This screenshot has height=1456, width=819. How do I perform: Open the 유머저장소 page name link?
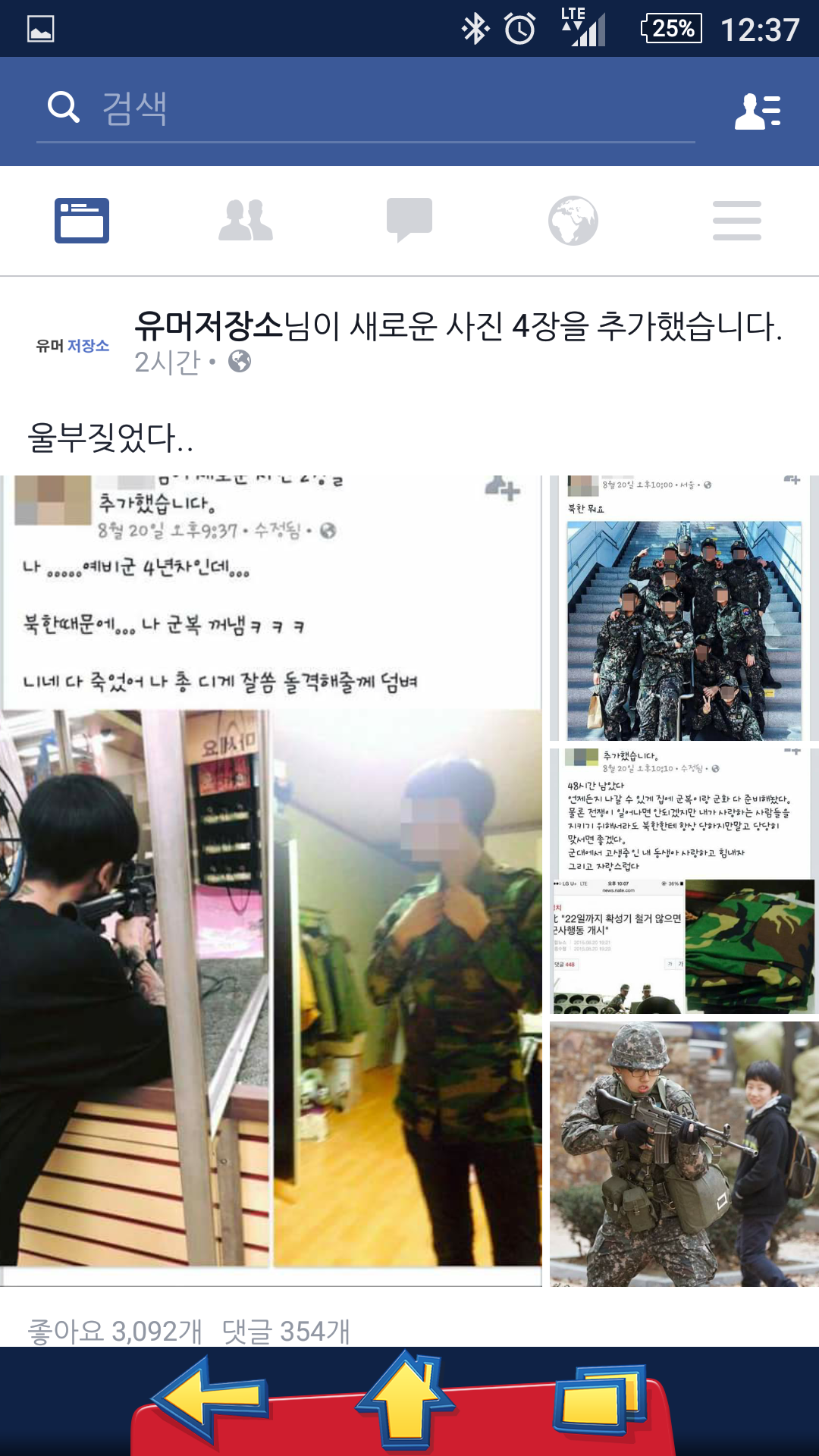tap(208, 327)
